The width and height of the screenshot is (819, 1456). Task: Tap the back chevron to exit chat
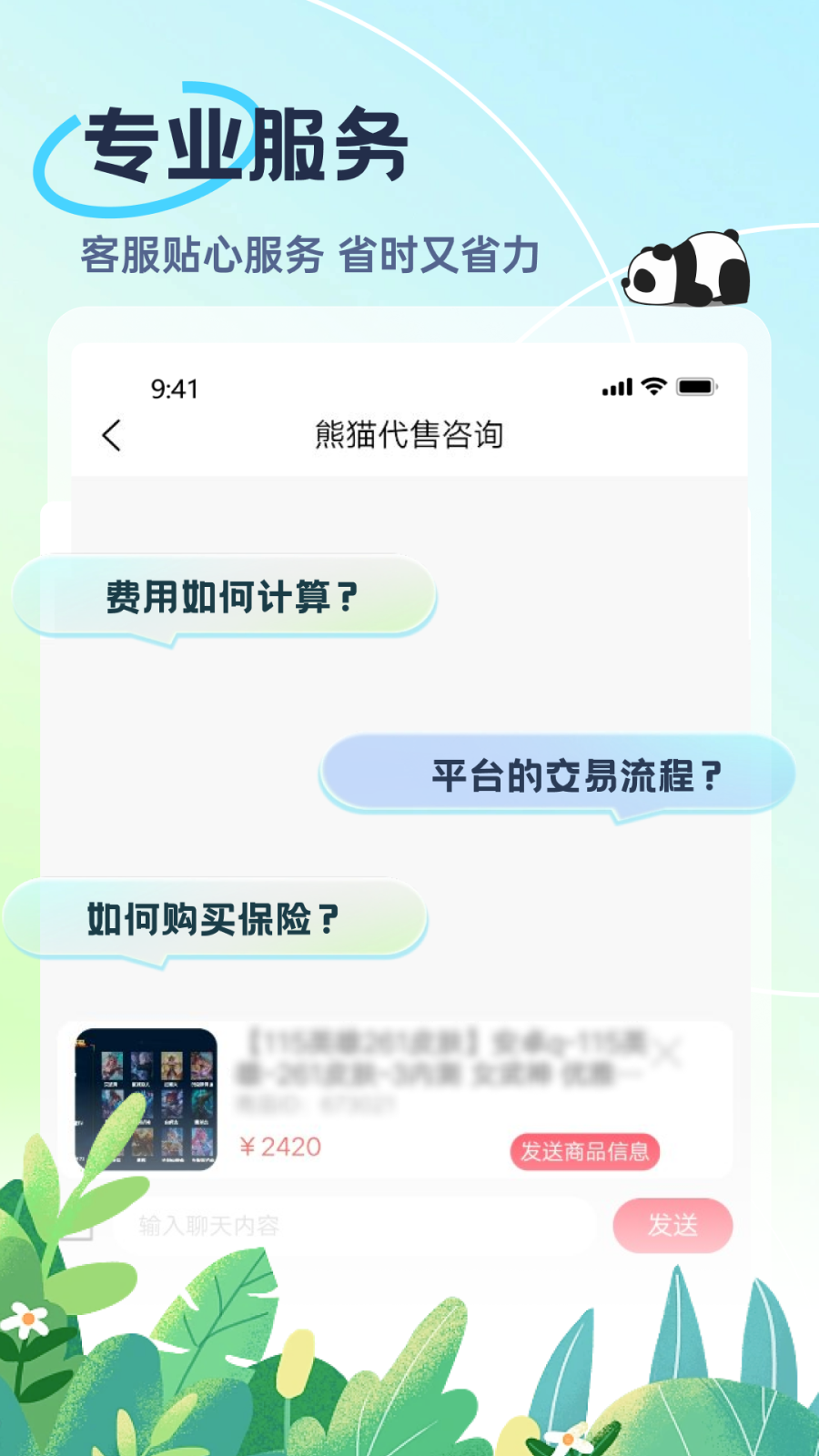point(111,436)
